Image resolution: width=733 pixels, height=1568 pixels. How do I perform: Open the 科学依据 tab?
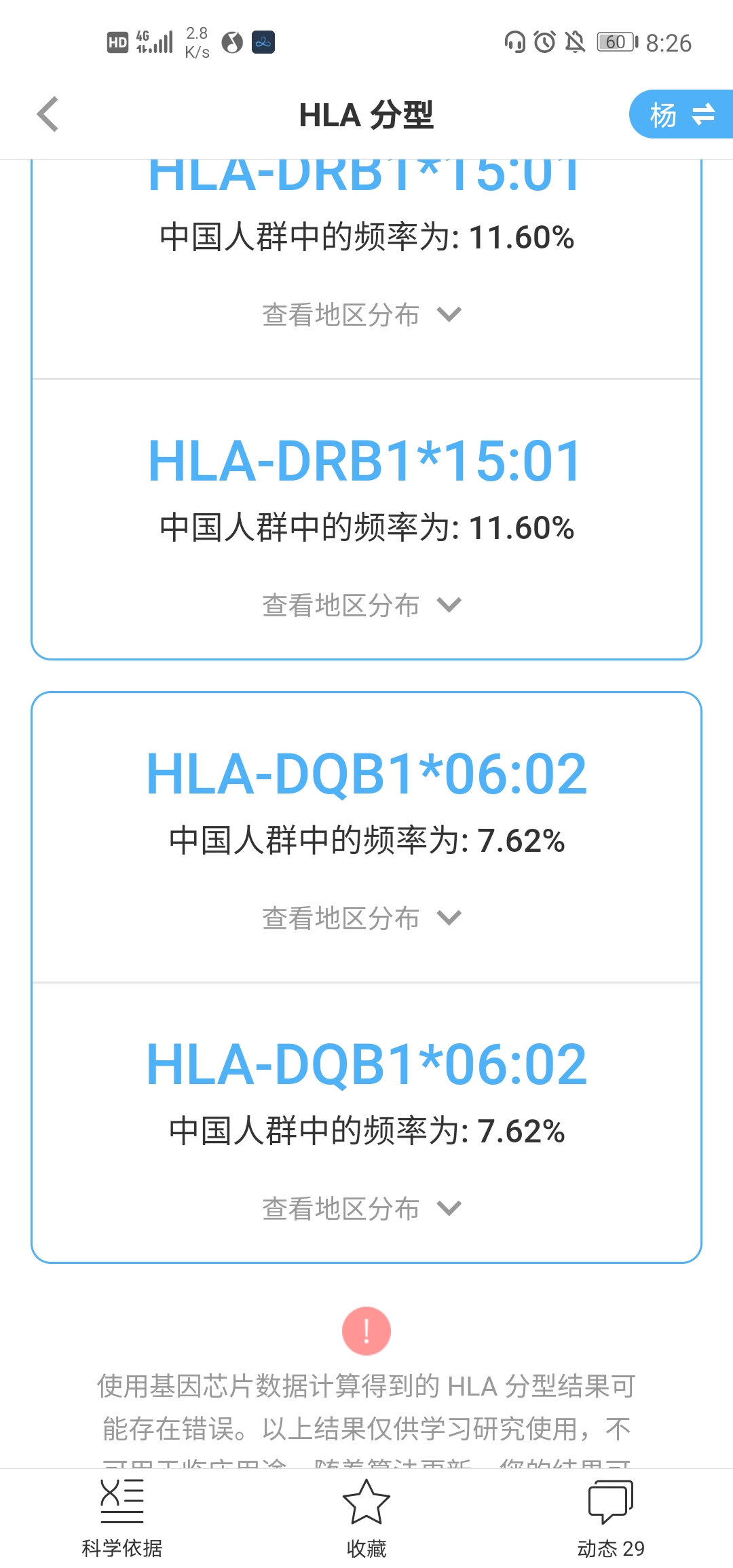[x=122, y=1518]
